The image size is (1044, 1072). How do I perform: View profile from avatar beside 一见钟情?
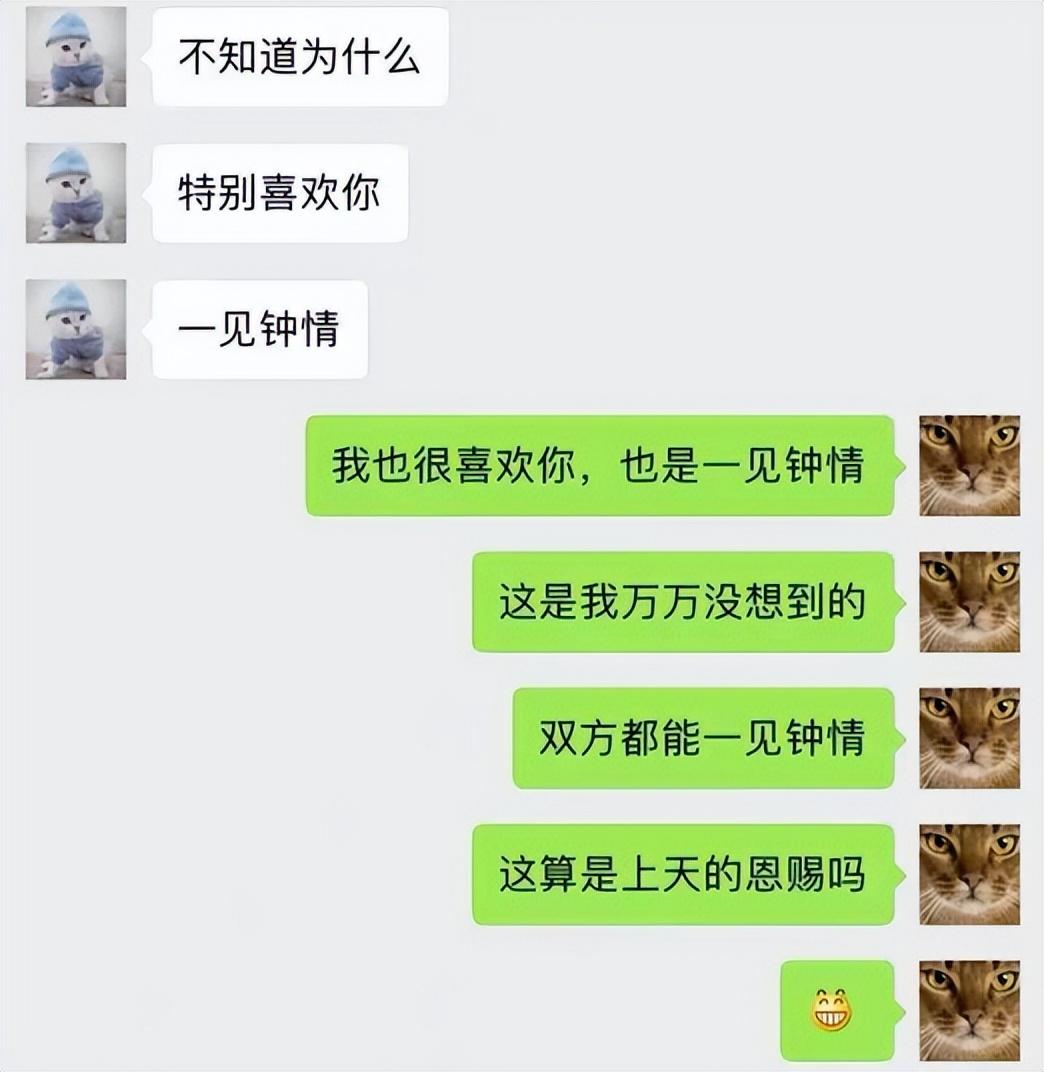pos(76,329)
